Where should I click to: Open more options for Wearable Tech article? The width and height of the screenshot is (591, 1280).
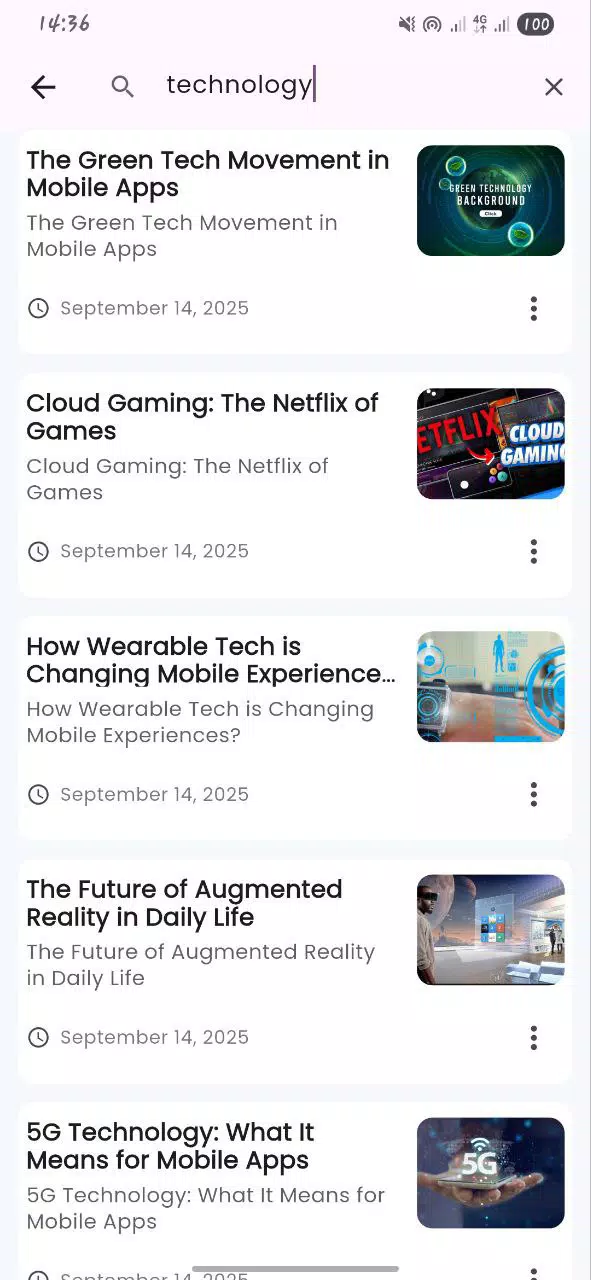point(534,794)
